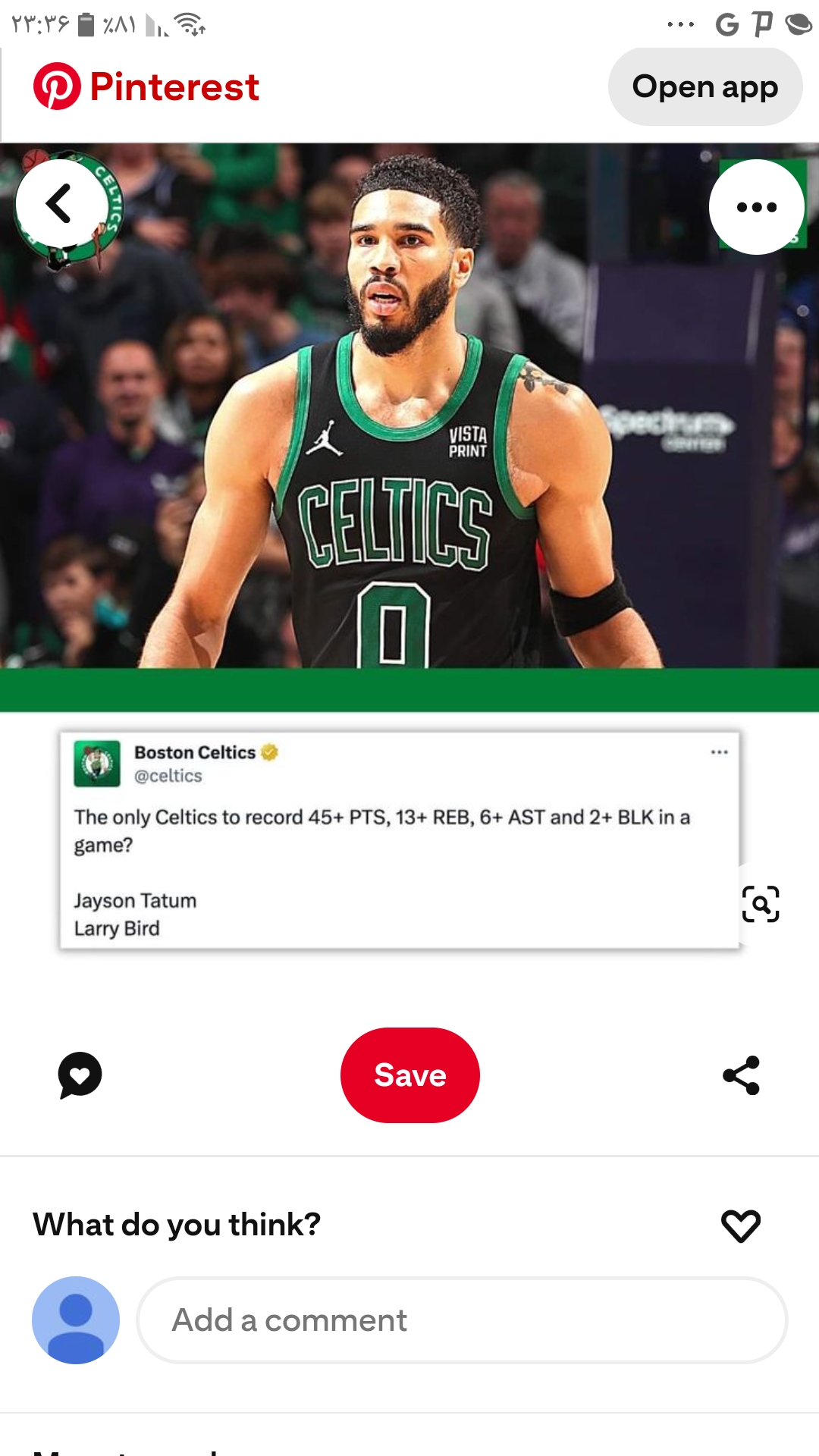Share this pin
The image size is (819, 1456).
click(x=741, y=1075)
